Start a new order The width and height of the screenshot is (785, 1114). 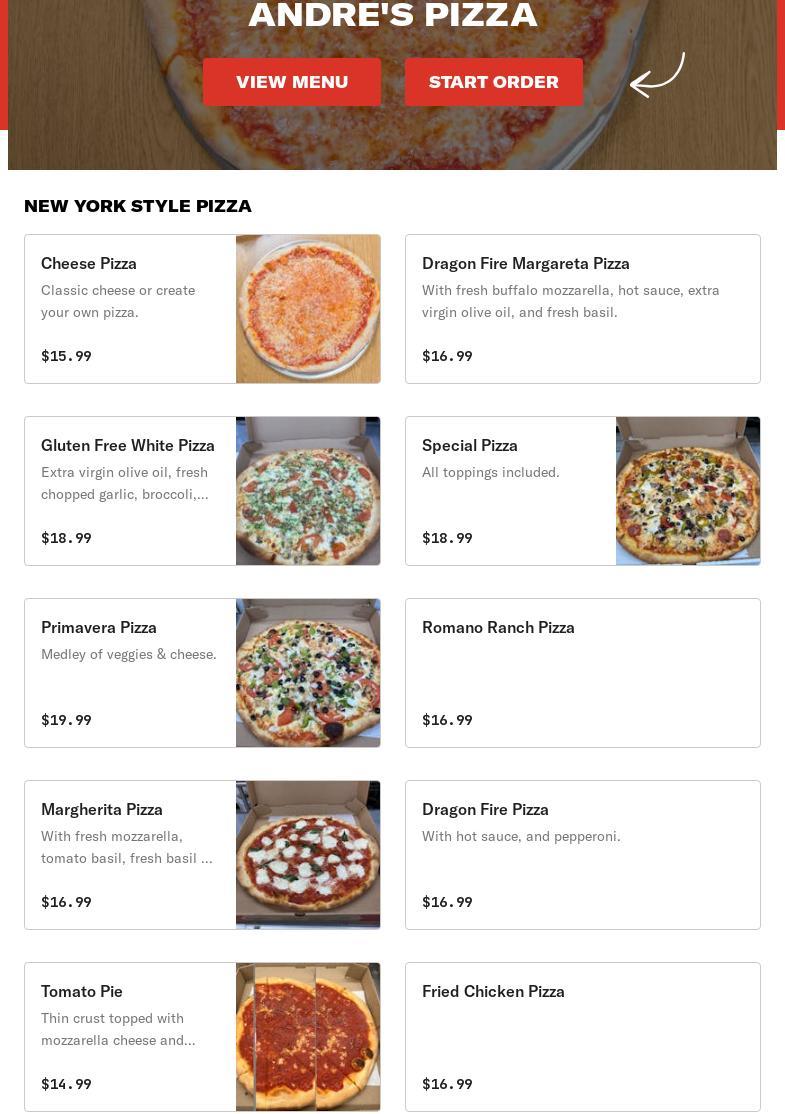click(494, 82)
